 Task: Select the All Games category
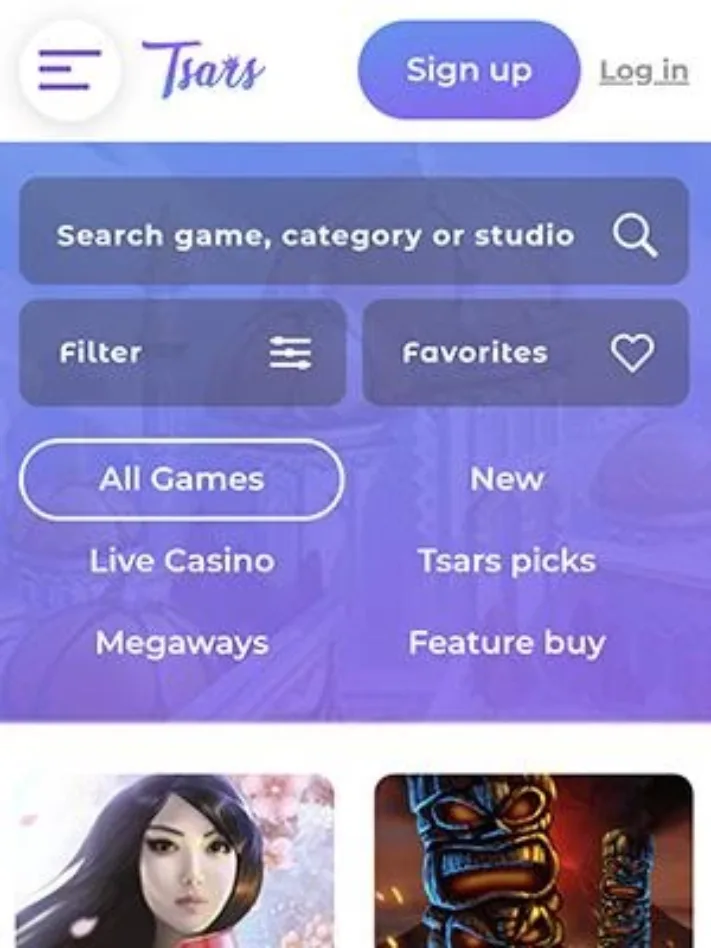pyautogui.click(x=182, y=480)
